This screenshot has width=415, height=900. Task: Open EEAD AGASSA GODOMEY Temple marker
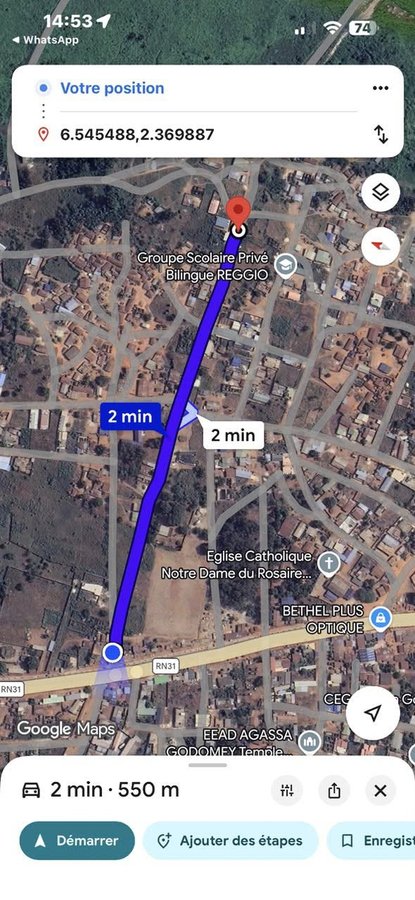pos(309,742)
